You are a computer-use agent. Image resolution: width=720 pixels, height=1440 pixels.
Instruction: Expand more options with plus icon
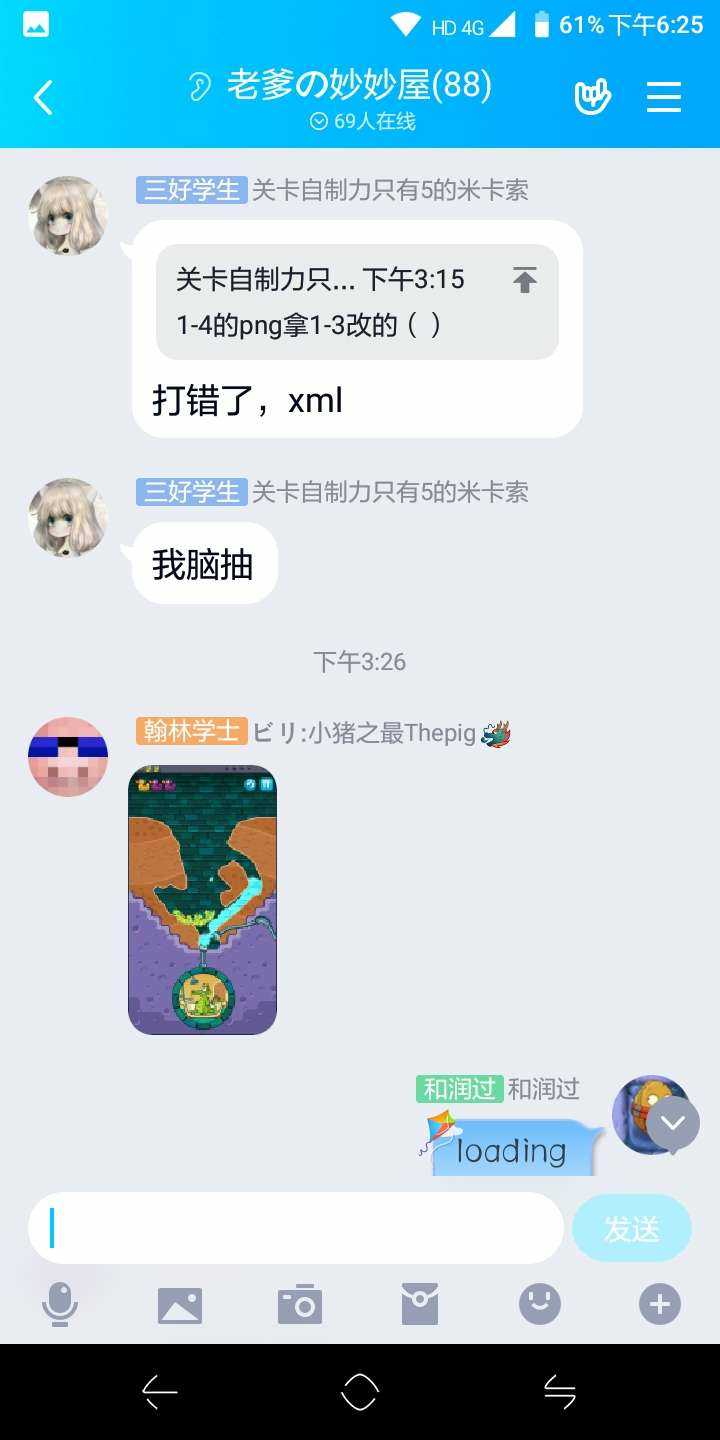point(660,1305)
